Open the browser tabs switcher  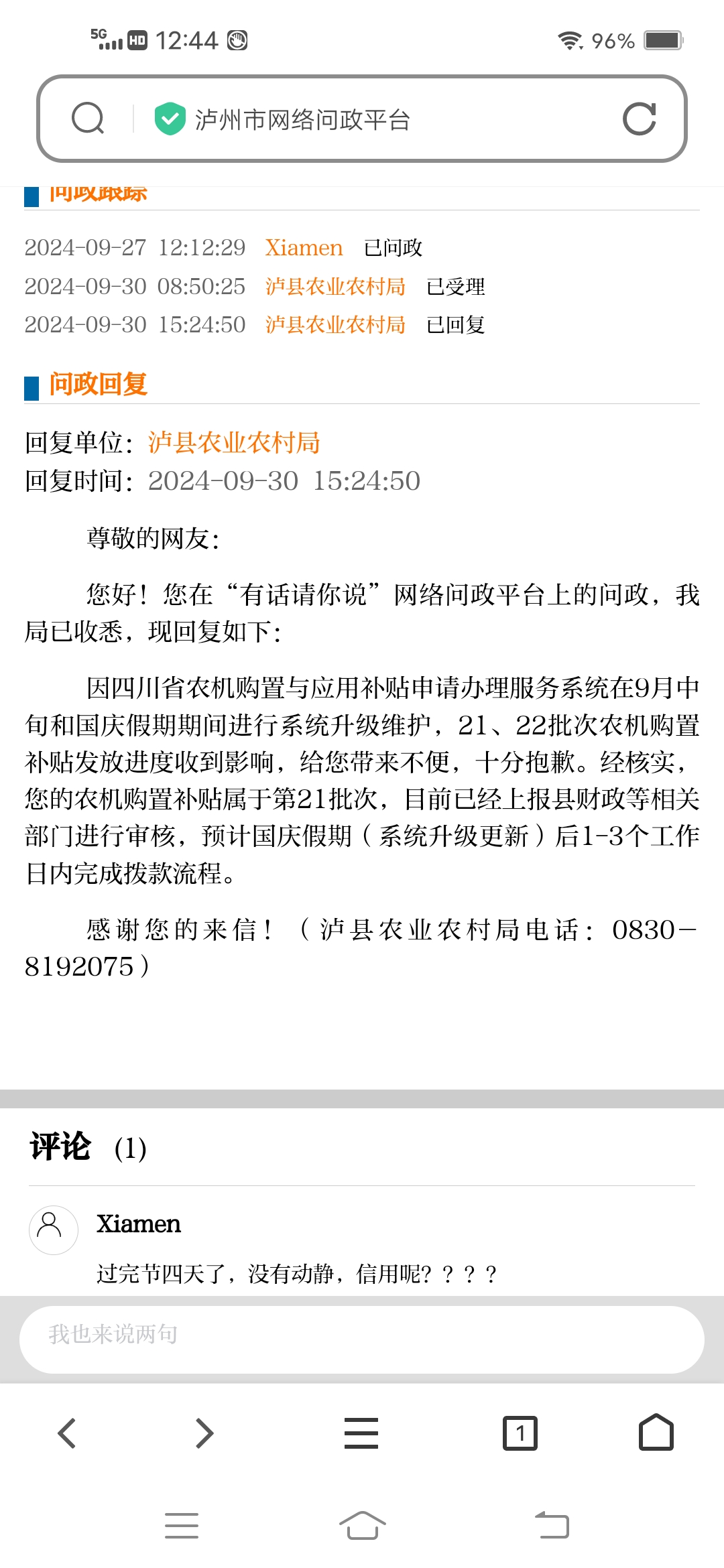tap(520, 1433)
